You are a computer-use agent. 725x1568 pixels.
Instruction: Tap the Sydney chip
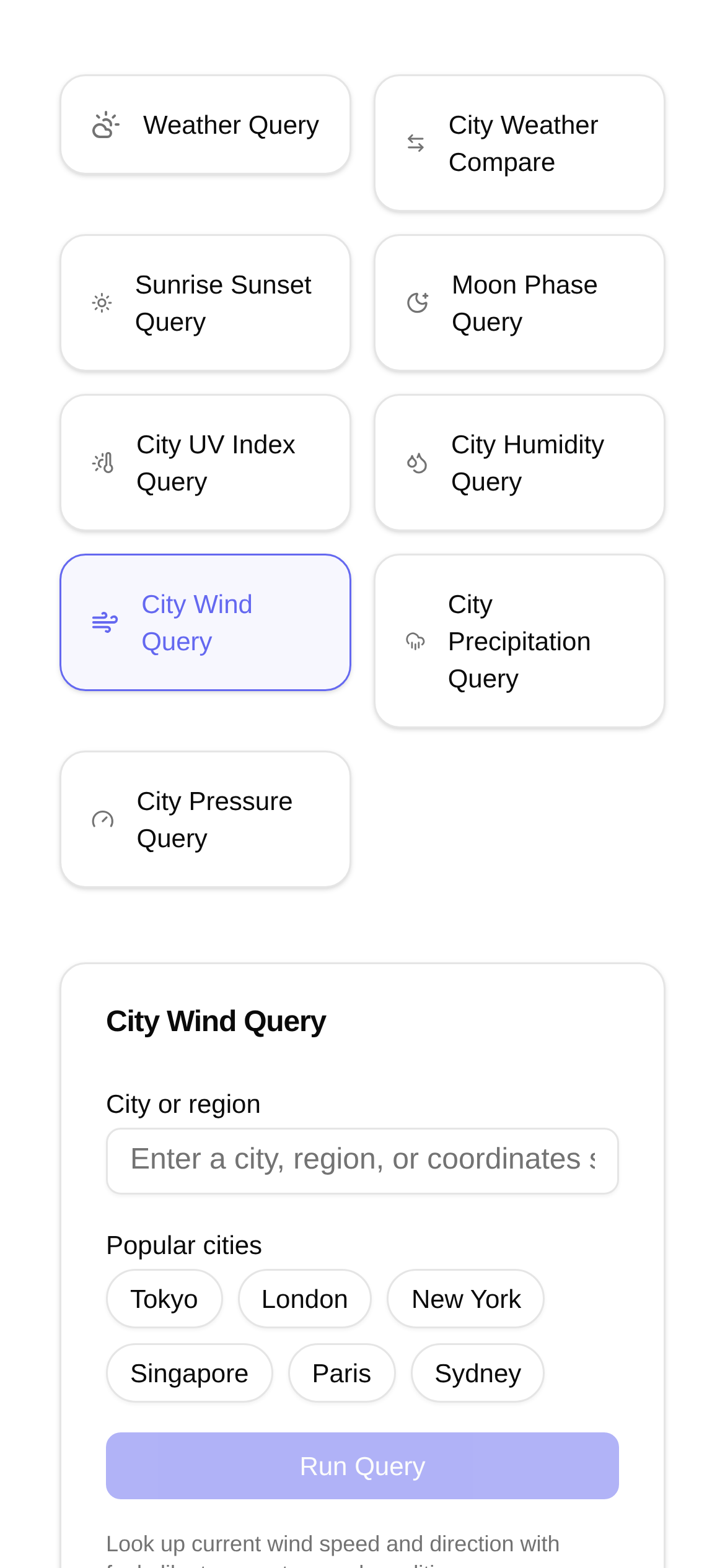pos(477,1374)
